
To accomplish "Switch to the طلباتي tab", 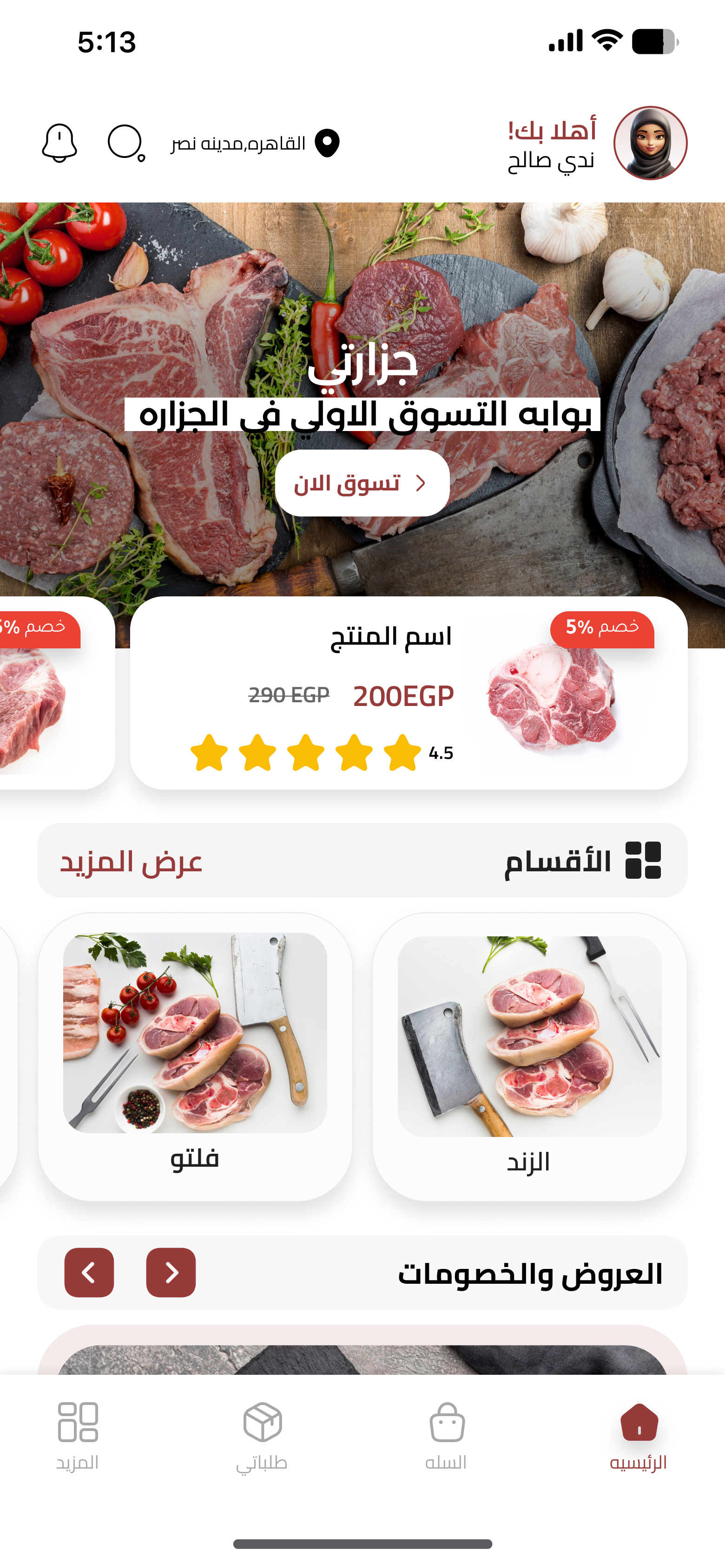I will [x=262, y=1437].
